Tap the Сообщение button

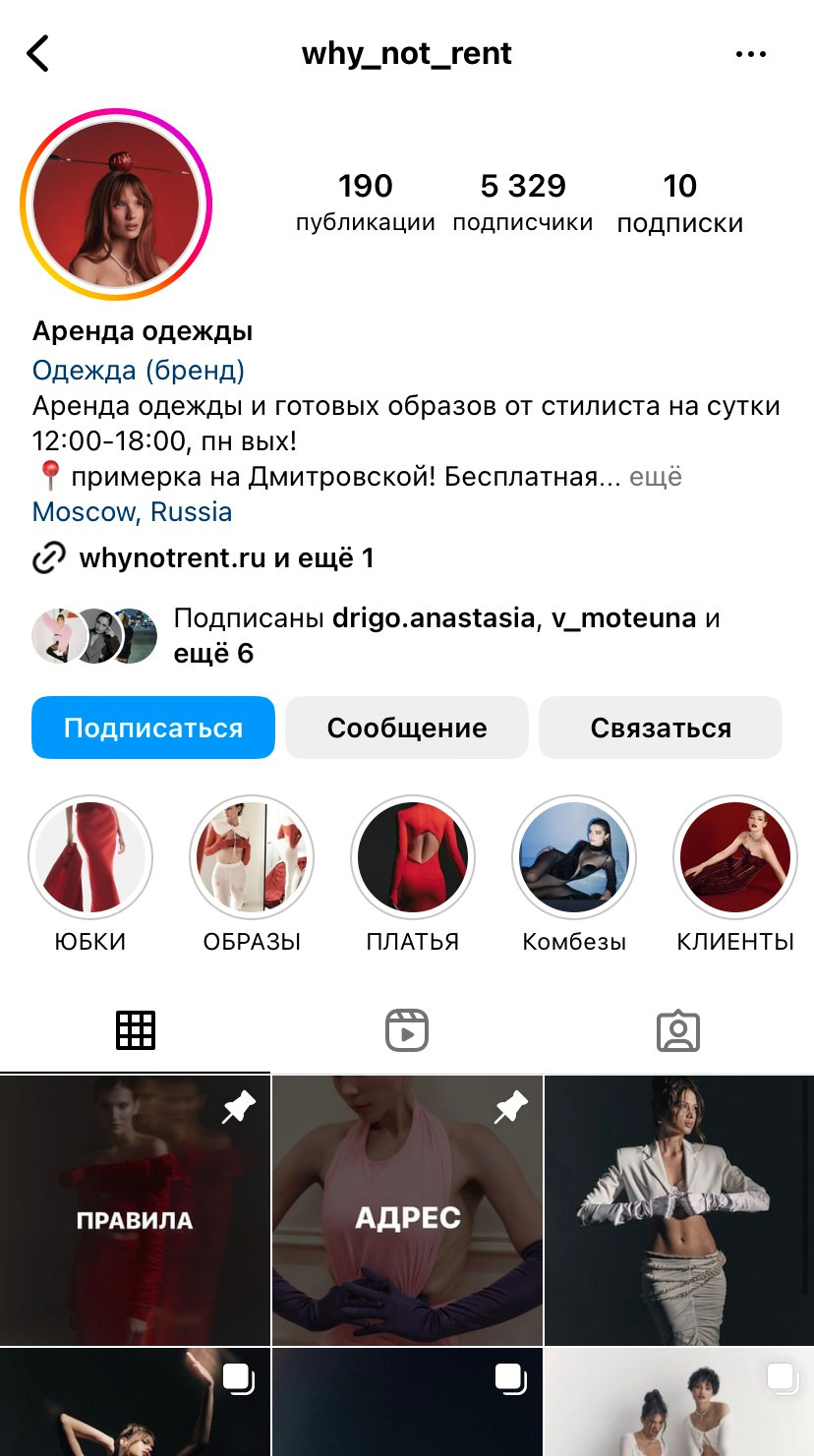click(x=406, y=728)
